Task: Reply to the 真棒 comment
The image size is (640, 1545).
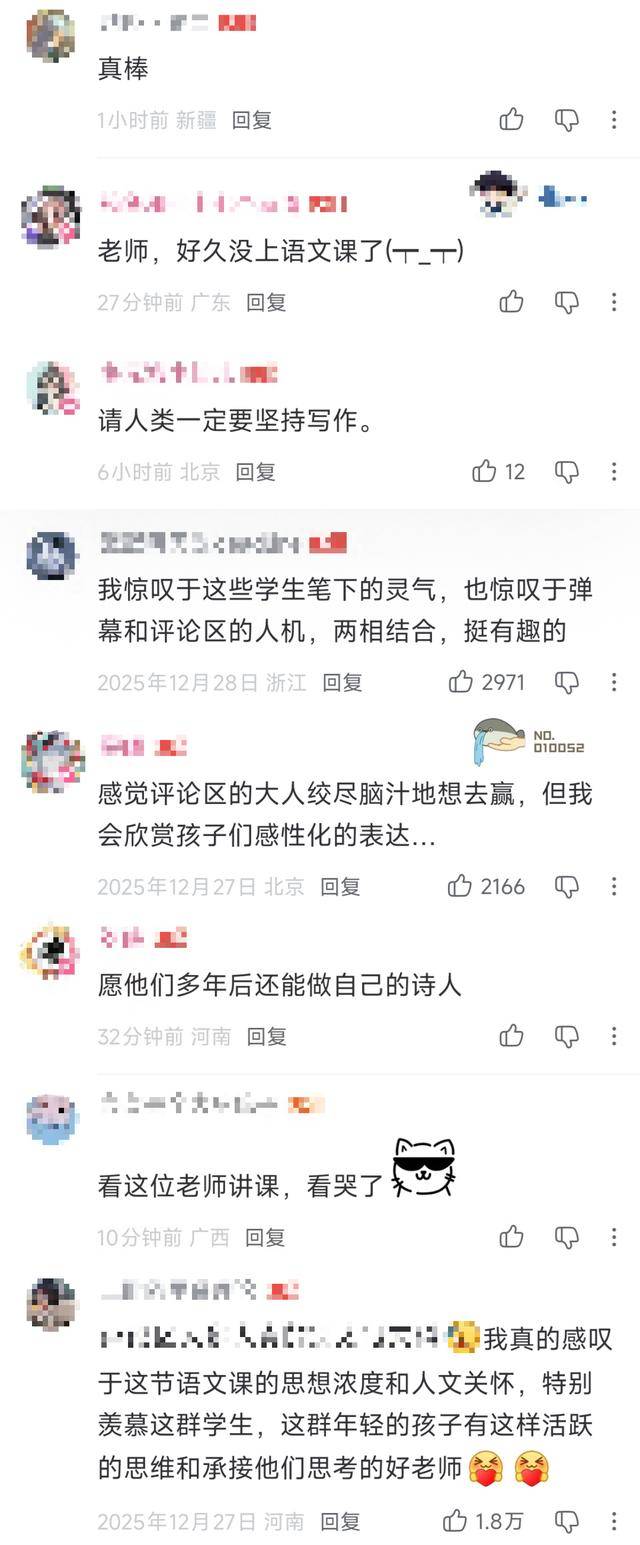Action: point(252,120)
